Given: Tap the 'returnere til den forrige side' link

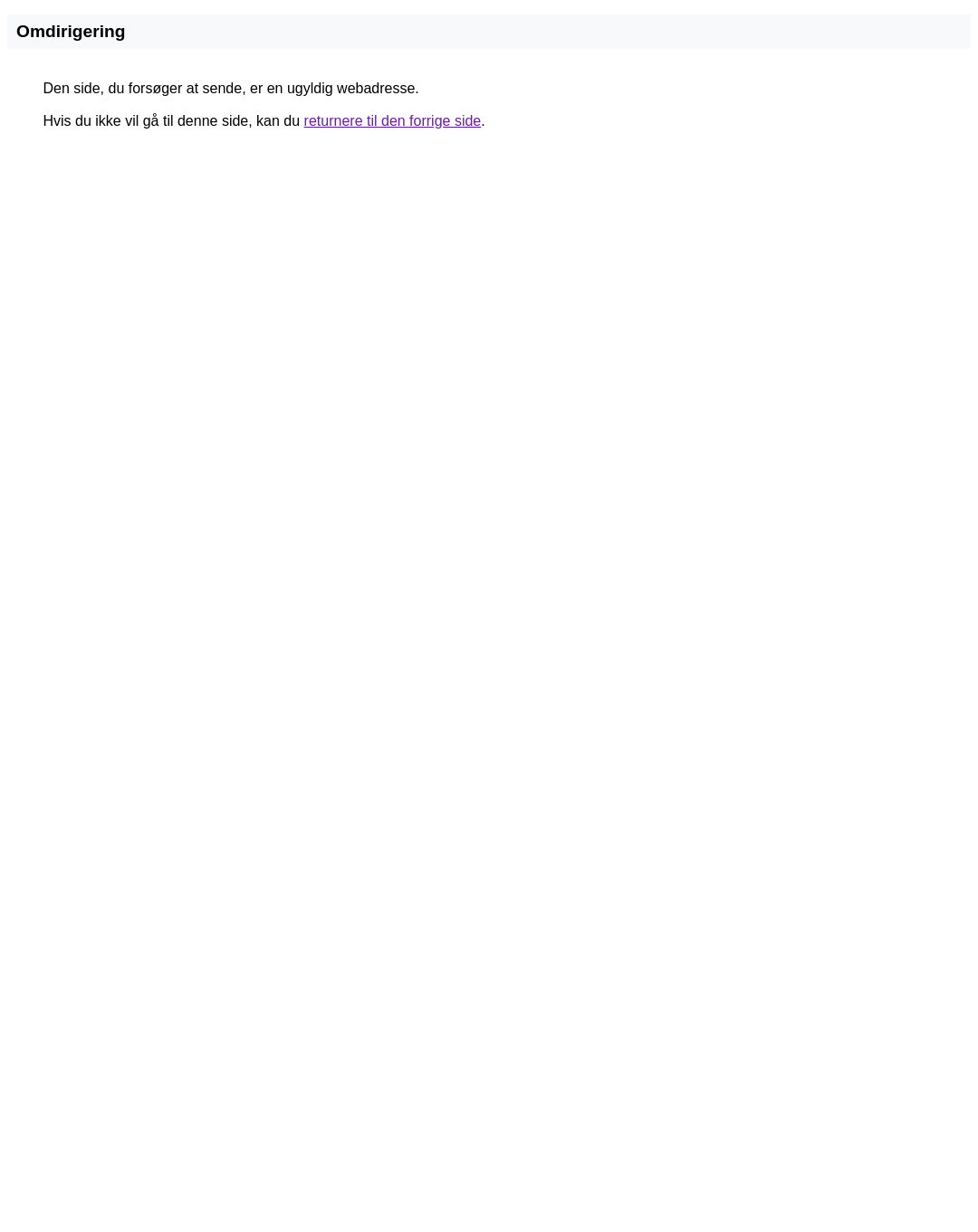Looking at the screenshot, I should tap(392, 121).
